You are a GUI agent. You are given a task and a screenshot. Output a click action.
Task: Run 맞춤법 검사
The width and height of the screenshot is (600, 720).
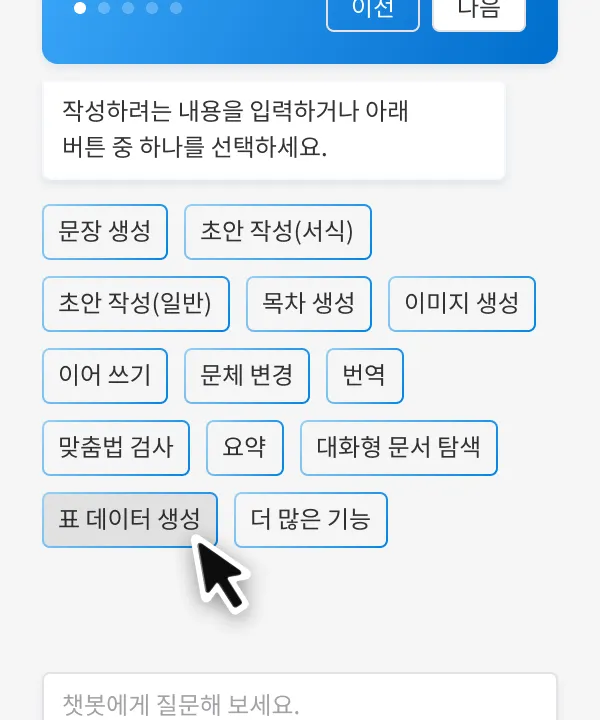116,448
